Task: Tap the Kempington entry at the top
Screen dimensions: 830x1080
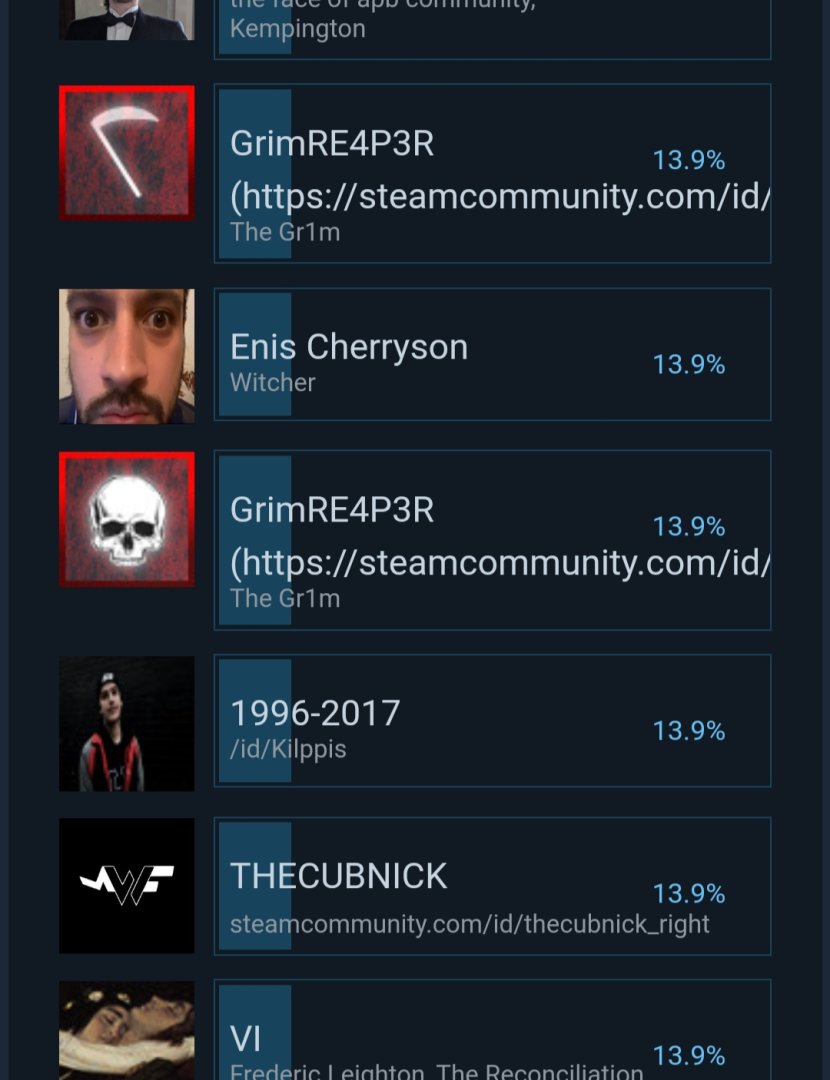Action: 492,28
